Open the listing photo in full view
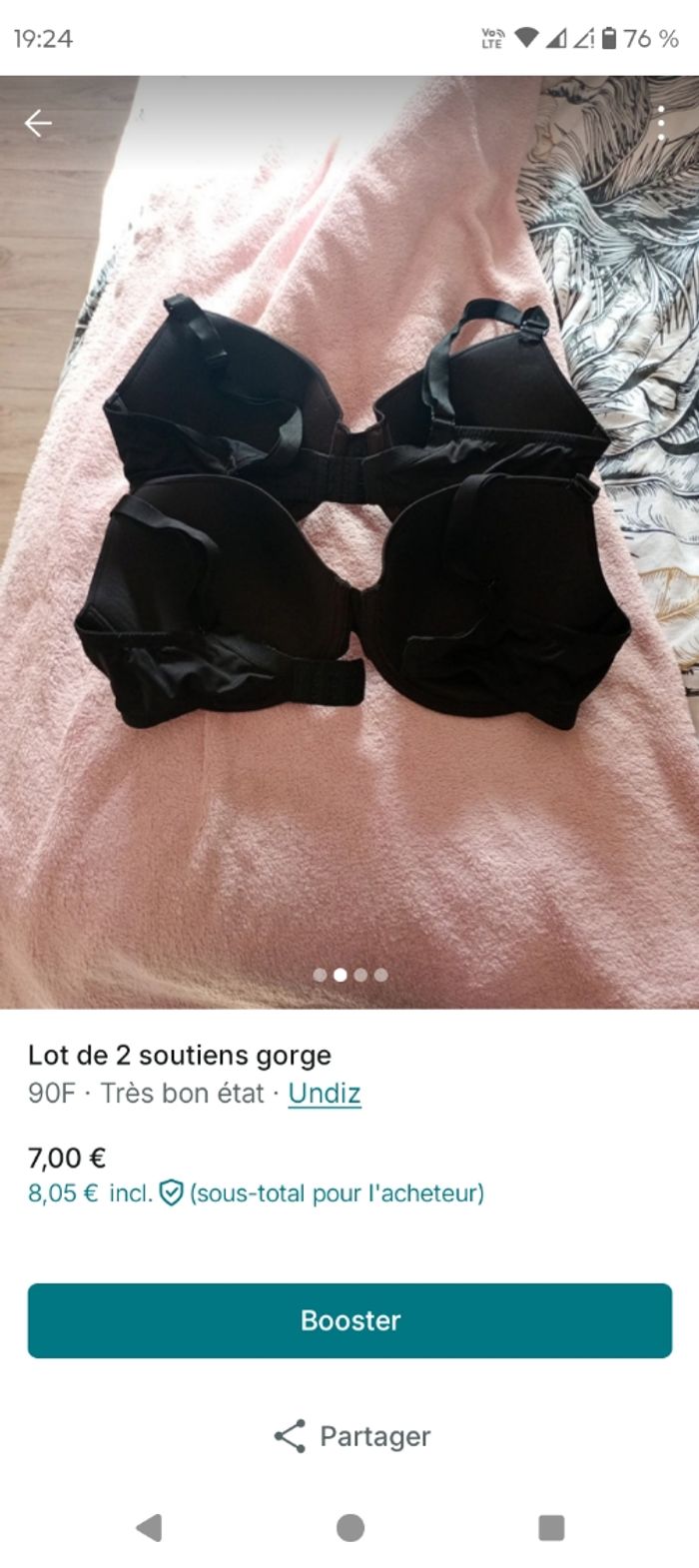This screenshot has height=1568, width=699. [349, 539]
